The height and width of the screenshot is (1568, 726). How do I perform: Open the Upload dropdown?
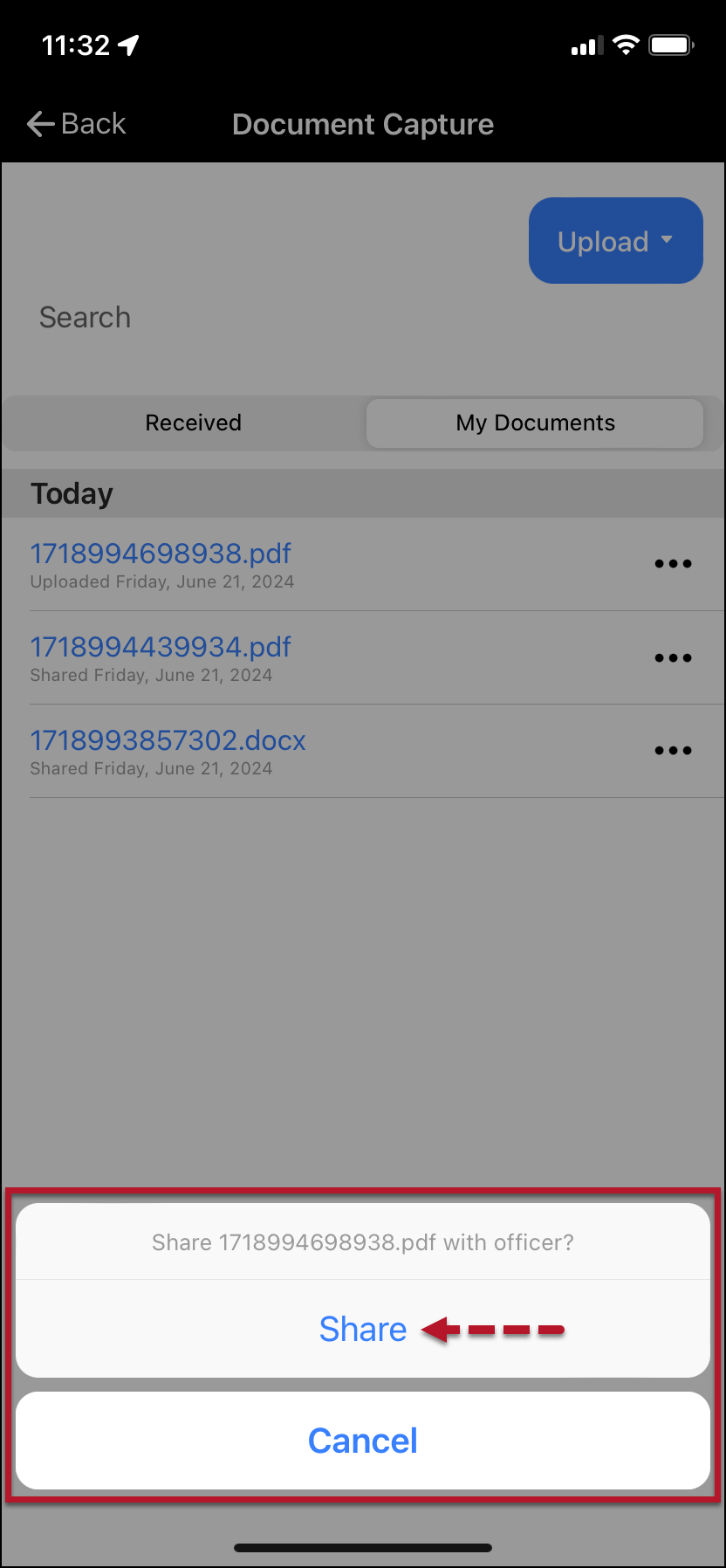coord(615,241)
